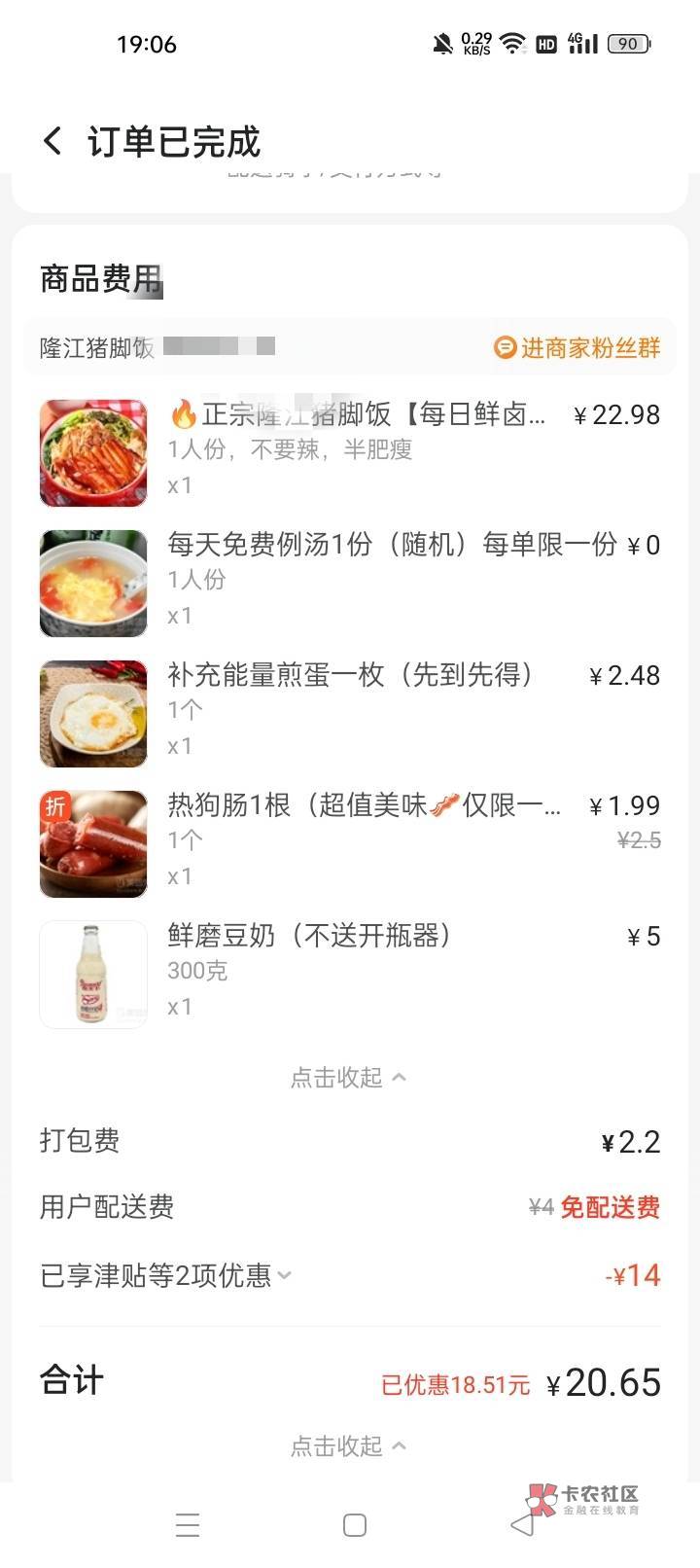This screenshot has width=700, height=1568.
Task: Open the 补充能量煎蛋一枚 item
Action: coord(350,675)
